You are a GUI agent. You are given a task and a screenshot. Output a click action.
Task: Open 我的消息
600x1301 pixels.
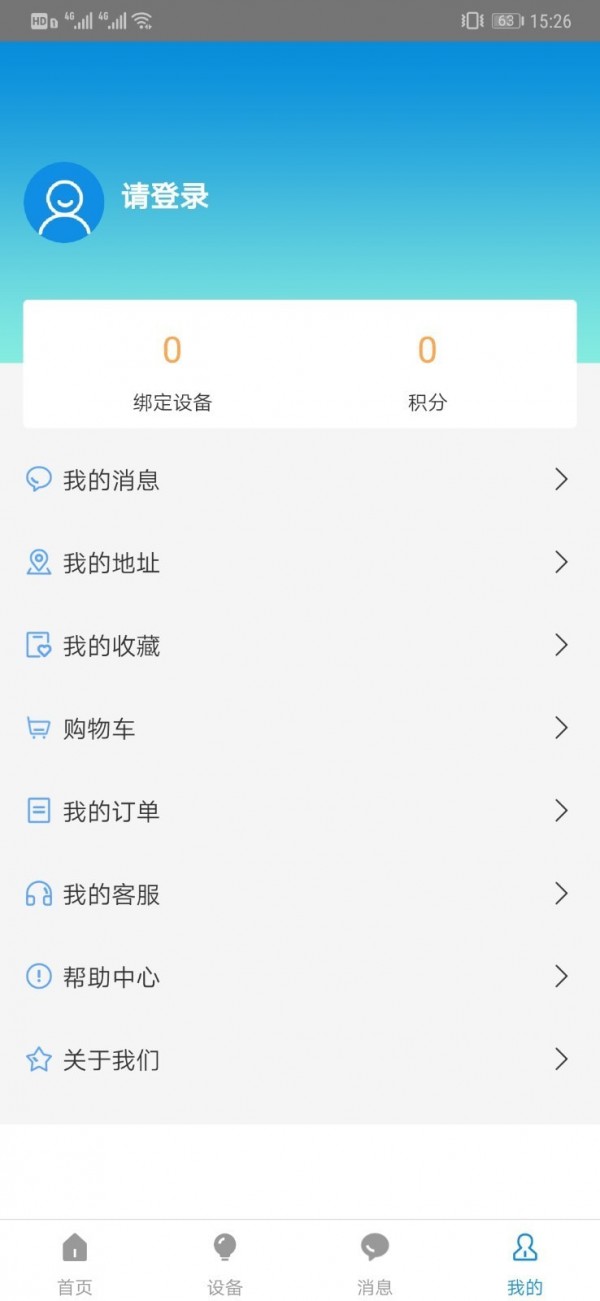point(299,481)
